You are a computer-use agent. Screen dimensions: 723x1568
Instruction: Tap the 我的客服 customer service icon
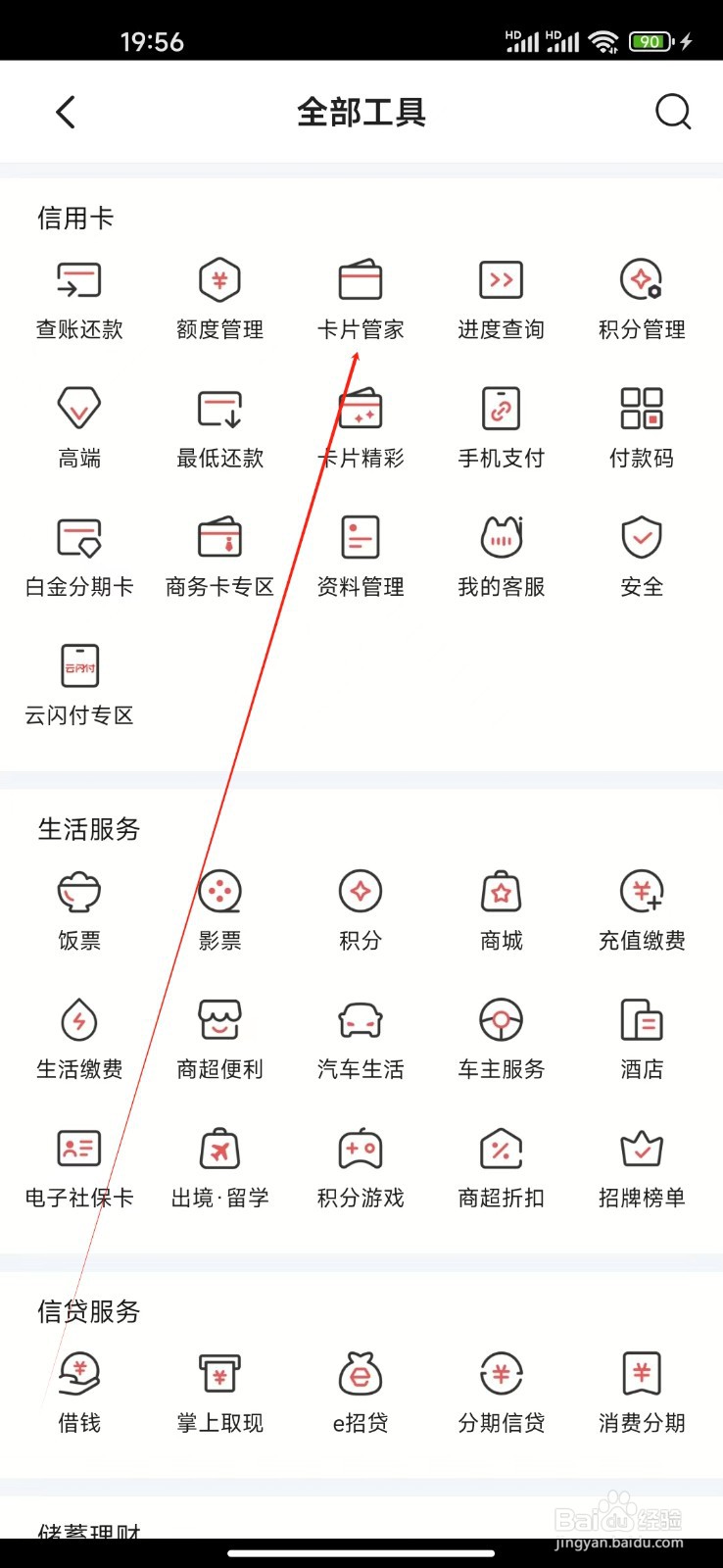click(501, 552)
